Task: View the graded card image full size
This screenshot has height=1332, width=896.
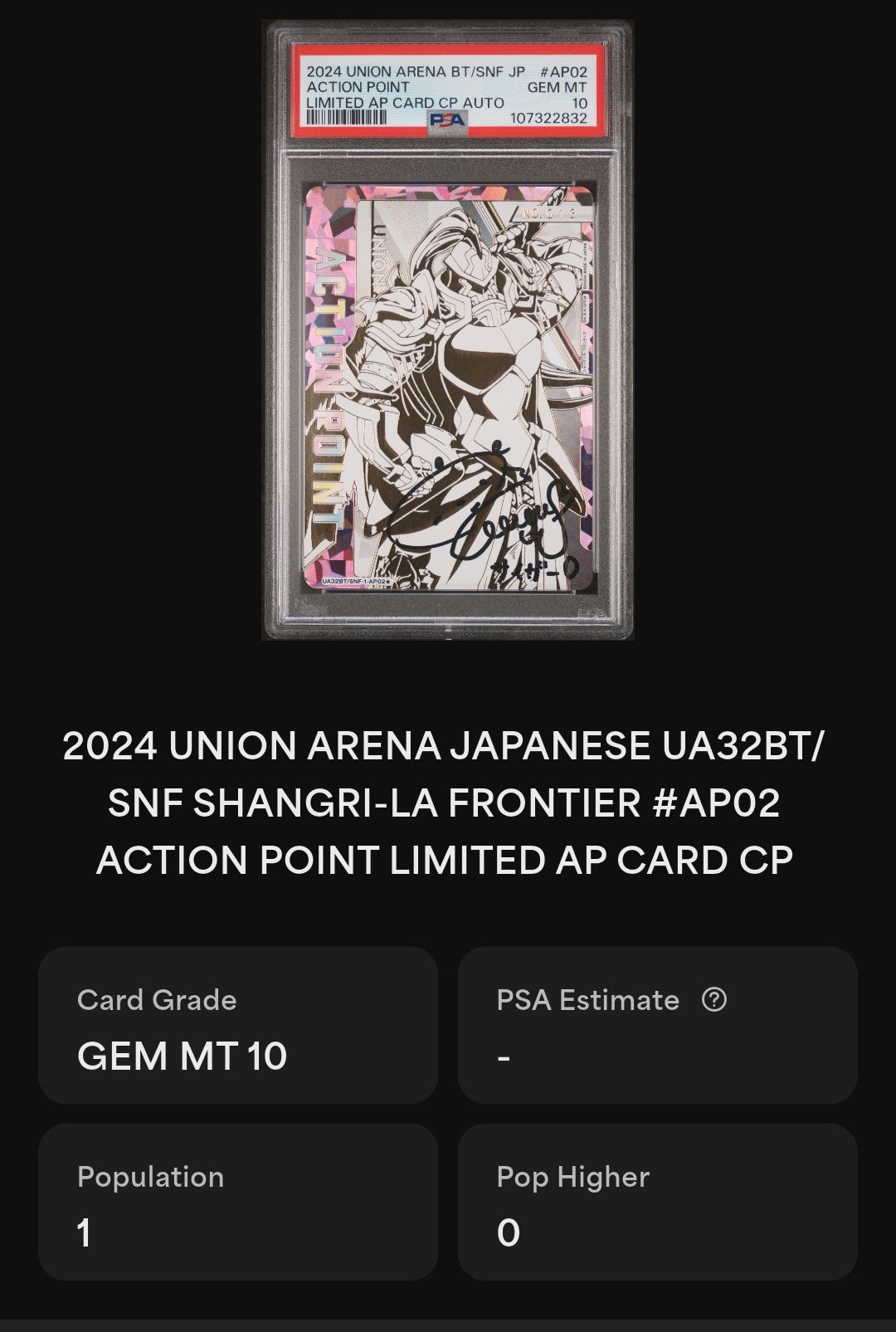Action: [x=447, y=332]
